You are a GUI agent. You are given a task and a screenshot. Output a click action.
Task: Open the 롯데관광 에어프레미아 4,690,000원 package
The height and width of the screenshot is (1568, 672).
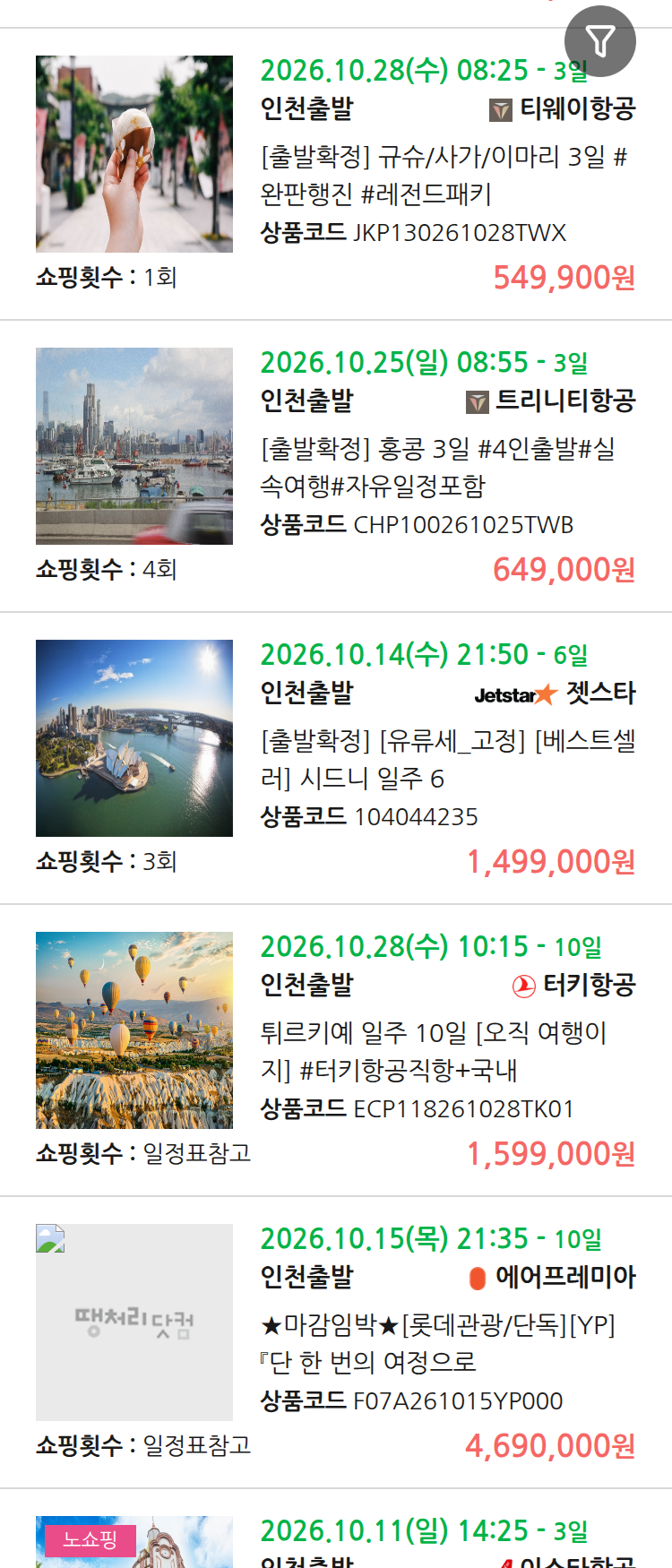[336, 1342]
